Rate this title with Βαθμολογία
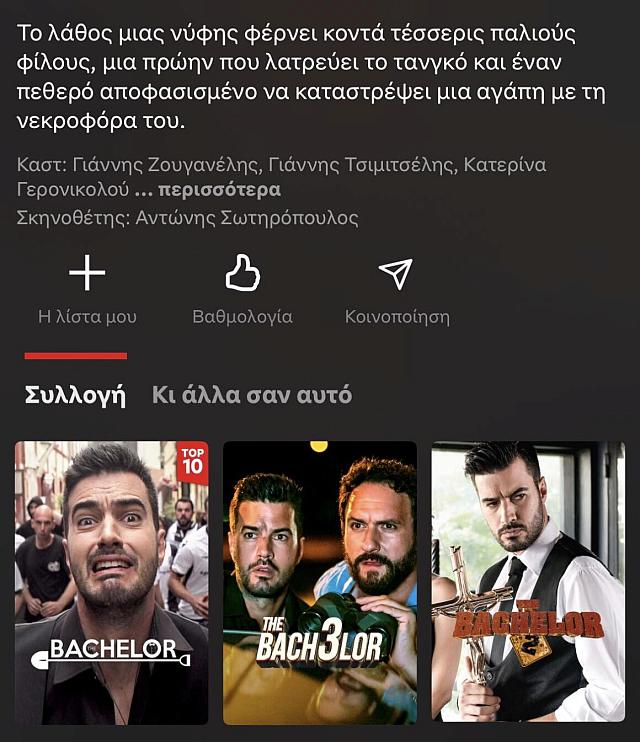Viewport: 640px width, 742px height. [242, 289]
